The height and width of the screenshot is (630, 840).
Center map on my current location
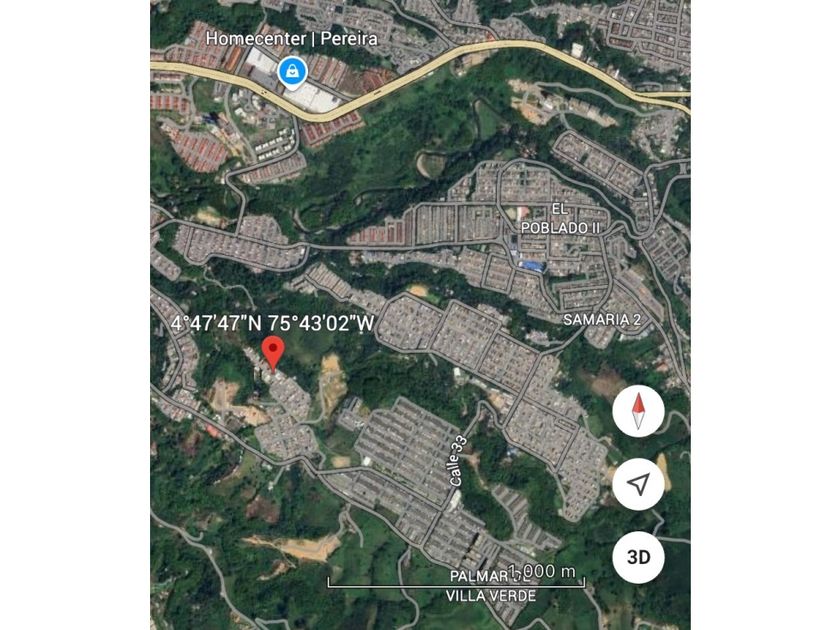point(638,485)
